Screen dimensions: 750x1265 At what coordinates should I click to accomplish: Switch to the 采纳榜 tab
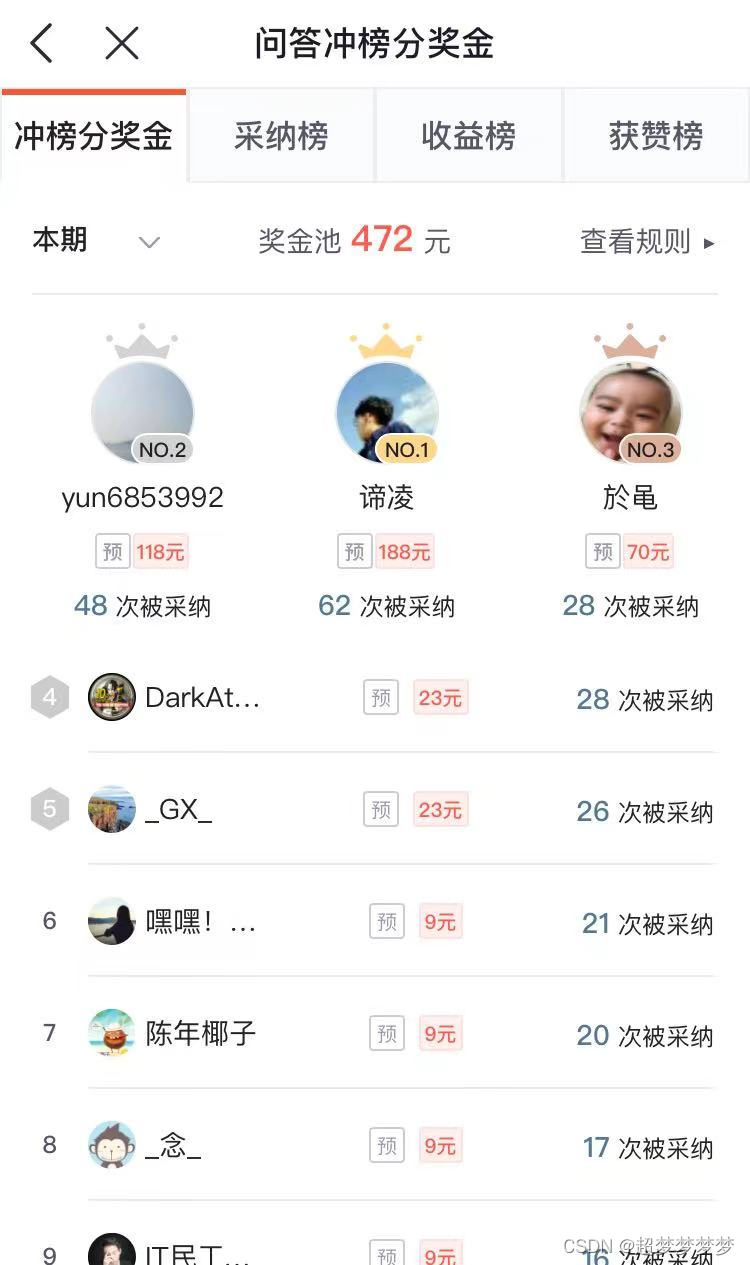tap(281, 136)
